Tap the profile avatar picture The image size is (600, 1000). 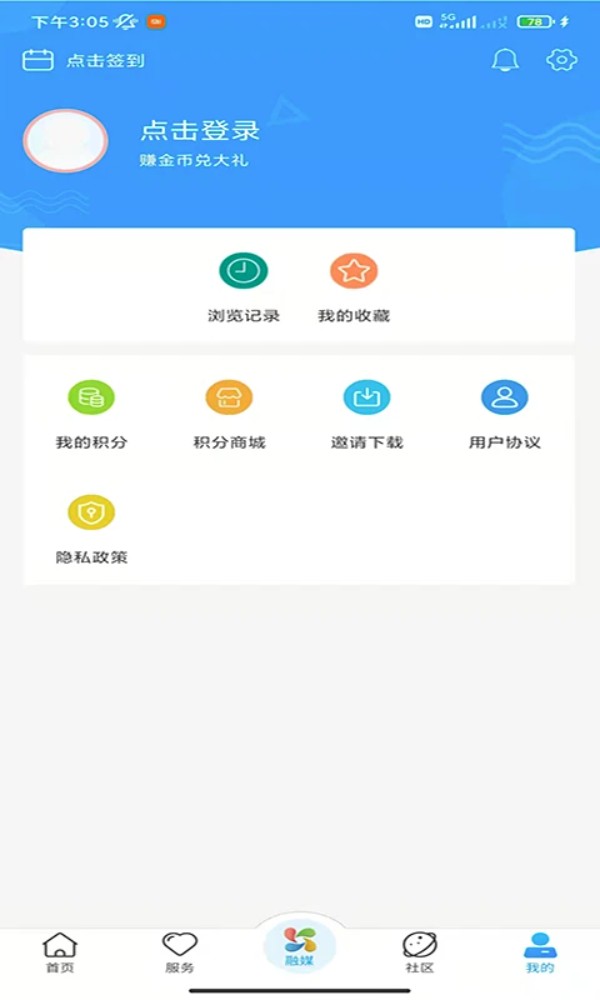pos(65,141)
